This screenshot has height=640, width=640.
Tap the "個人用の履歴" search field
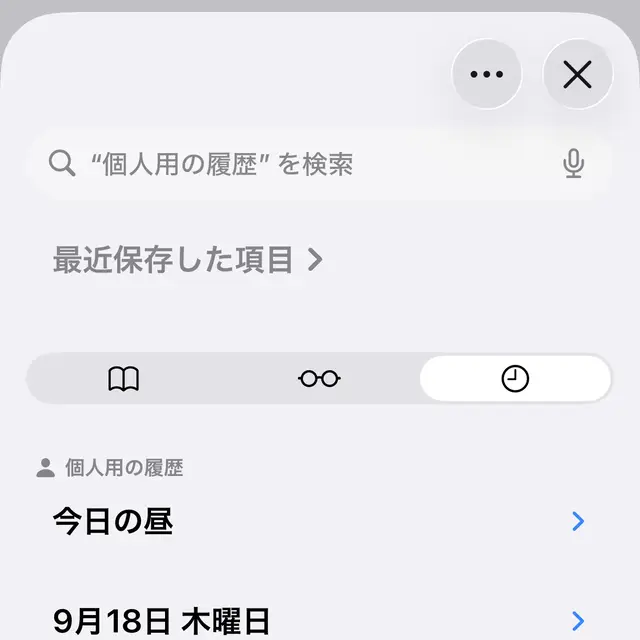point(300,164)
